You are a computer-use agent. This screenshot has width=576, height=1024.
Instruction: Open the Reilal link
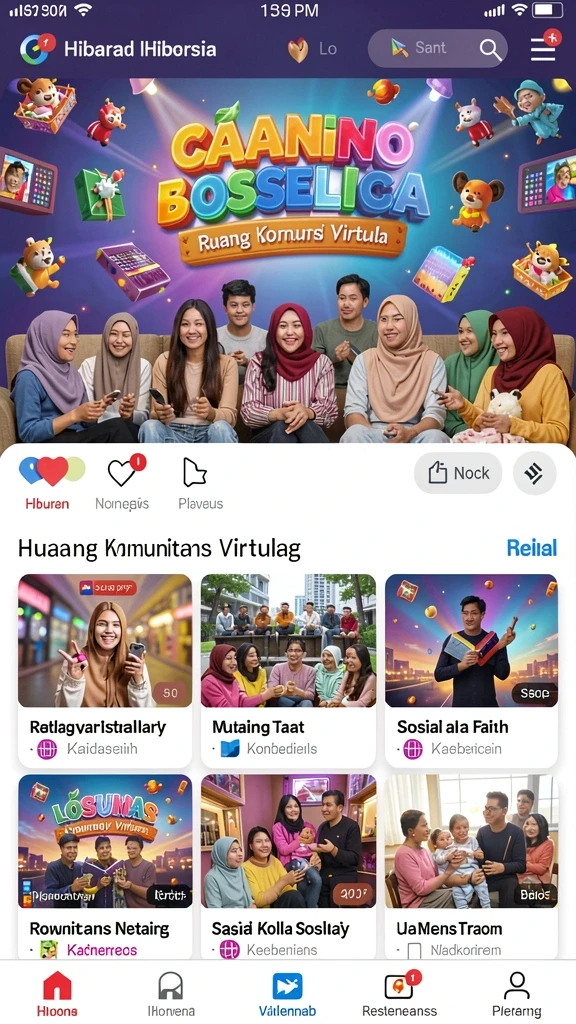tap(532, 547)
